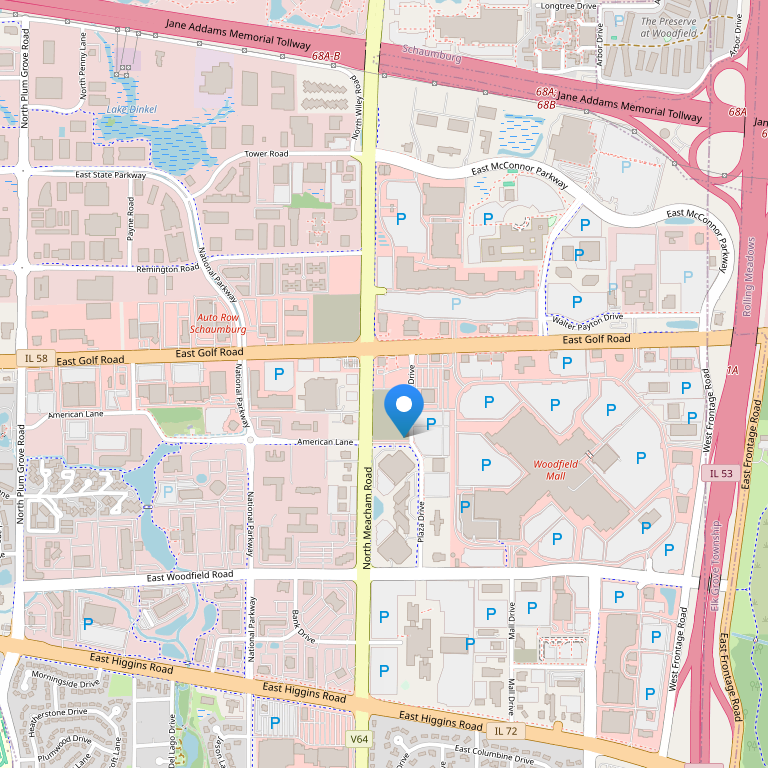Tap the blue location pin marker
This screenshot has width=768, height=768.
pyautogui.click(x=404, y=407)
